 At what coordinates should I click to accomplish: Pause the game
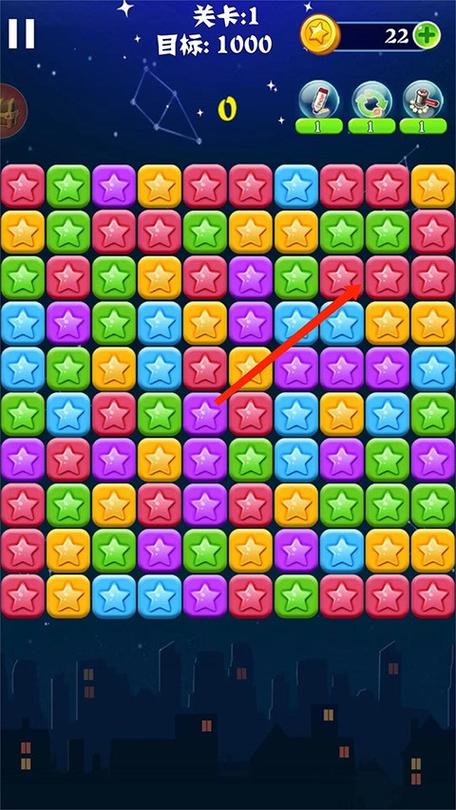[21, 34]
